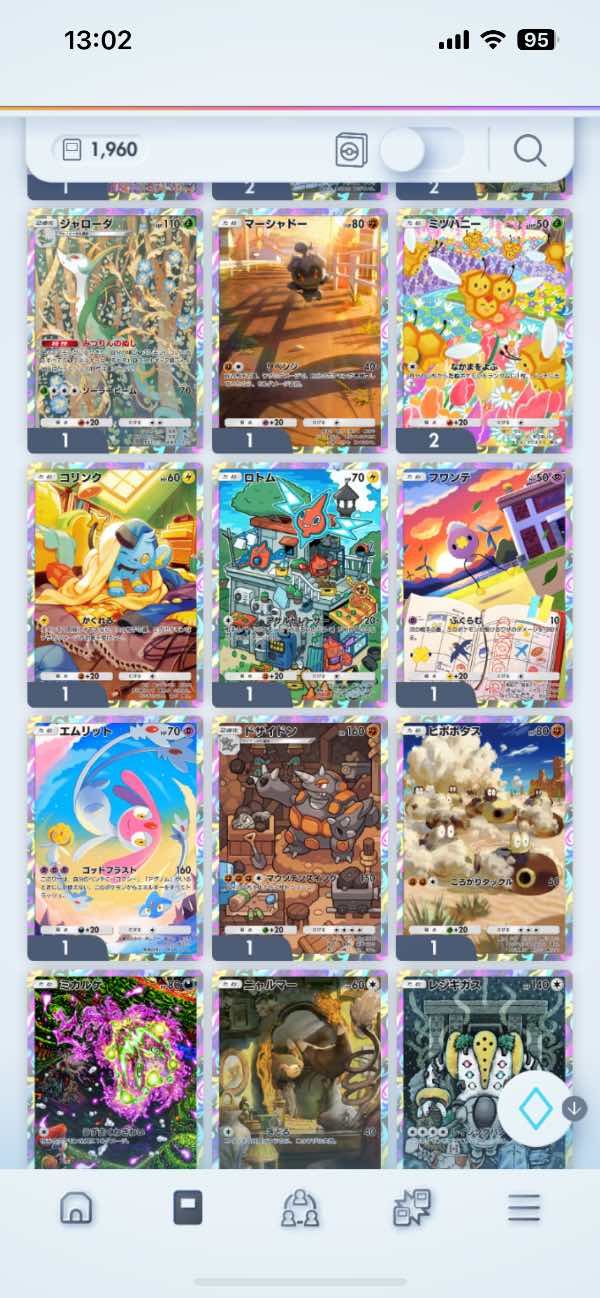Switch to the card collection tab
This screenshot has width=600, height=1298.
188,1208
